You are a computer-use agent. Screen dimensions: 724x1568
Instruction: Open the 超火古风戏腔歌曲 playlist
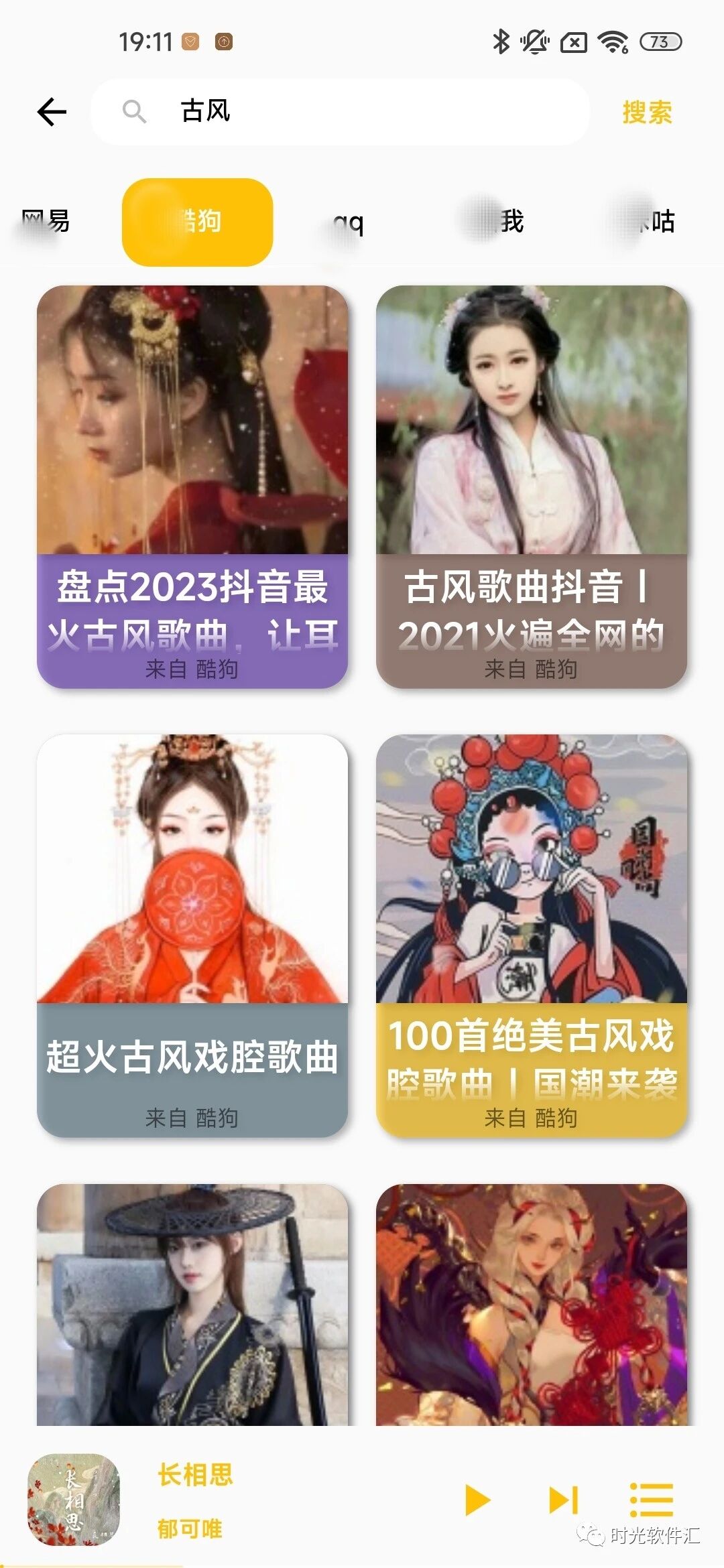click(192, 935)
